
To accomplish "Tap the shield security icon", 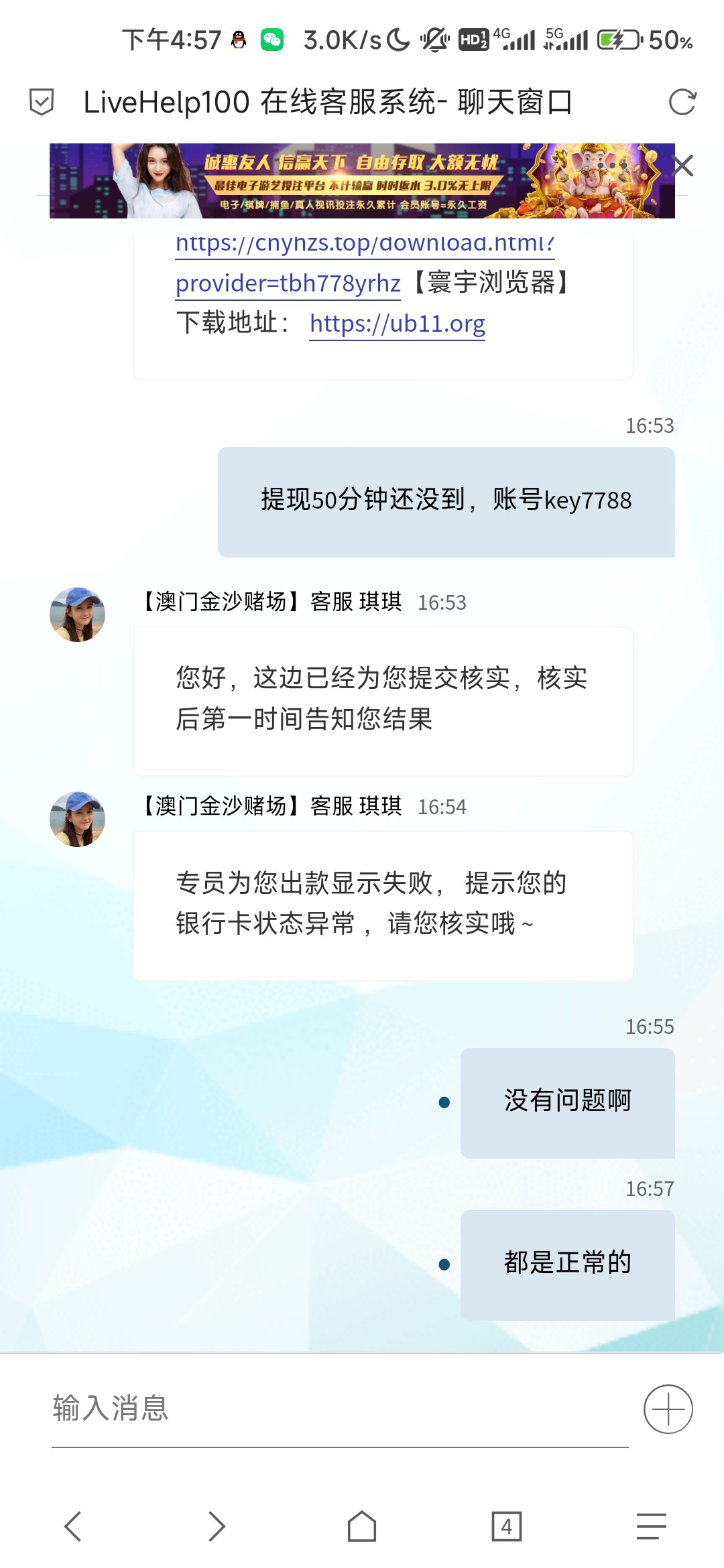I will coord(42,102).
